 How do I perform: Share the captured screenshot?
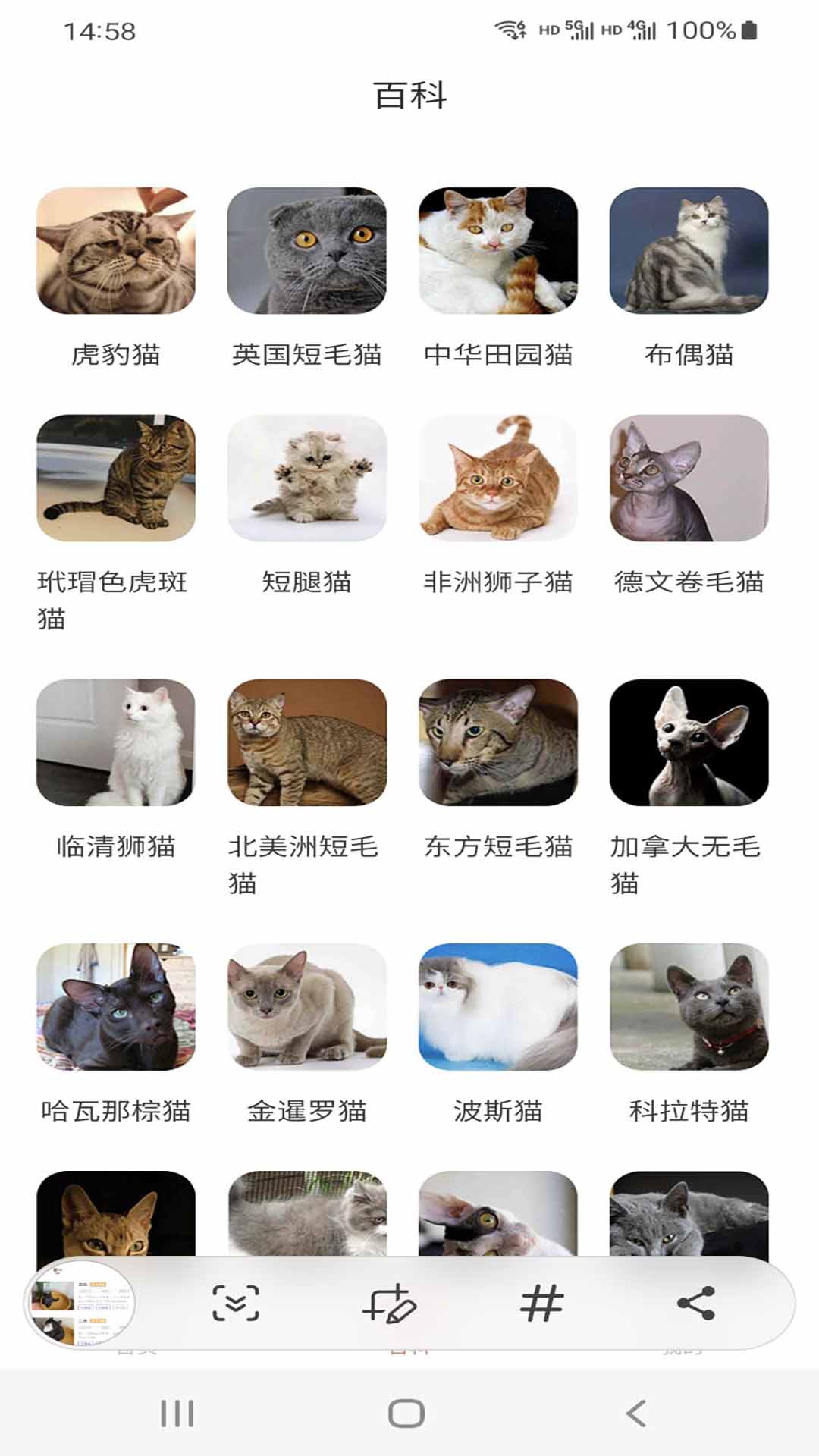(x=696, y=1303)
